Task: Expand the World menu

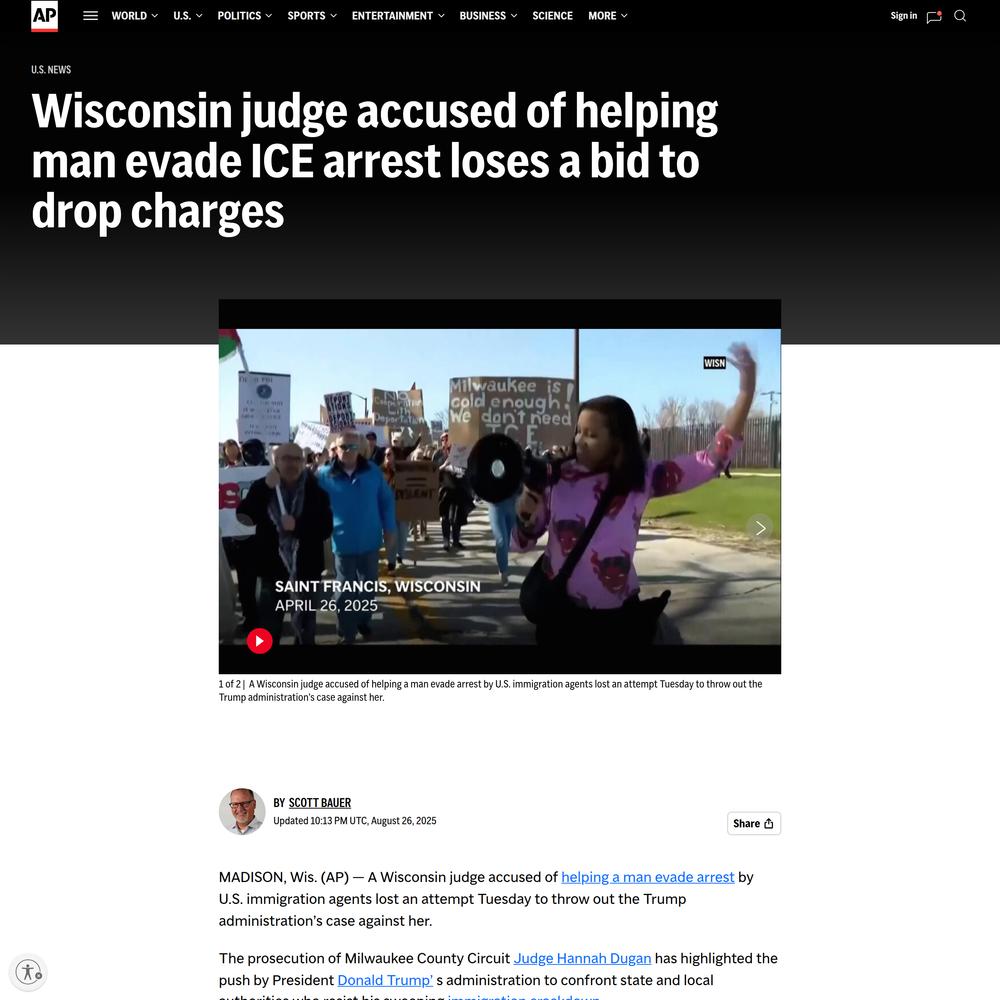Action: tap(134, 16)
